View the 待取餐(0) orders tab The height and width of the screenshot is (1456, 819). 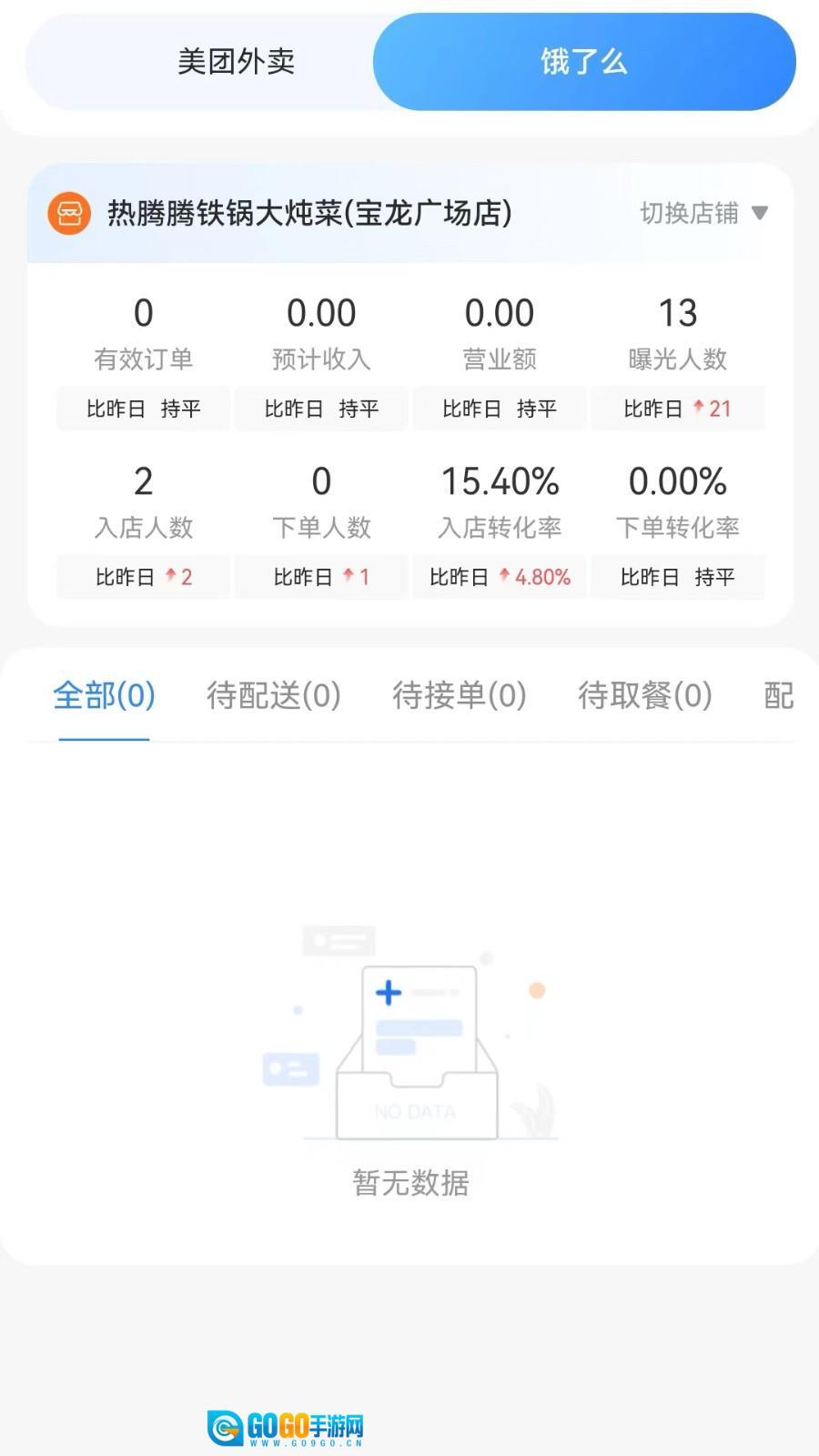tap(644, 696)
